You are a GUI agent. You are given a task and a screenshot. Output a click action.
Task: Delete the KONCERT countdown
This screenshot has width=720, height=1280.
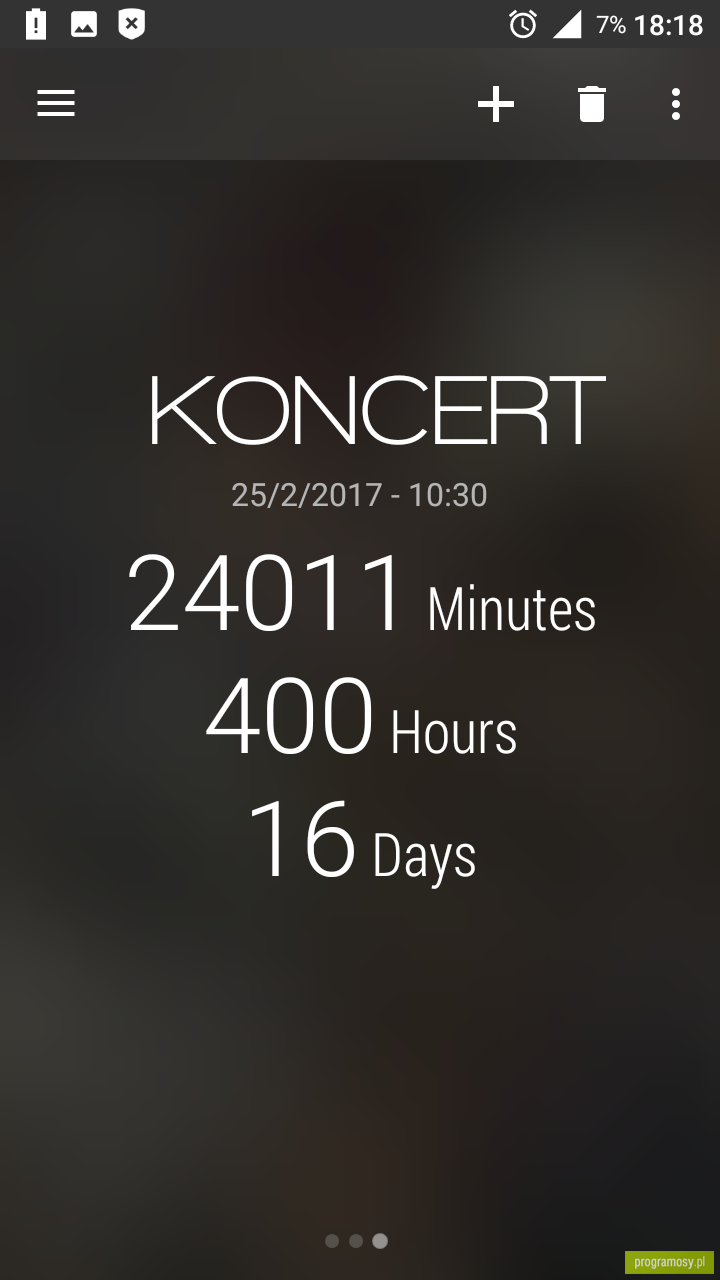point(592,104)
